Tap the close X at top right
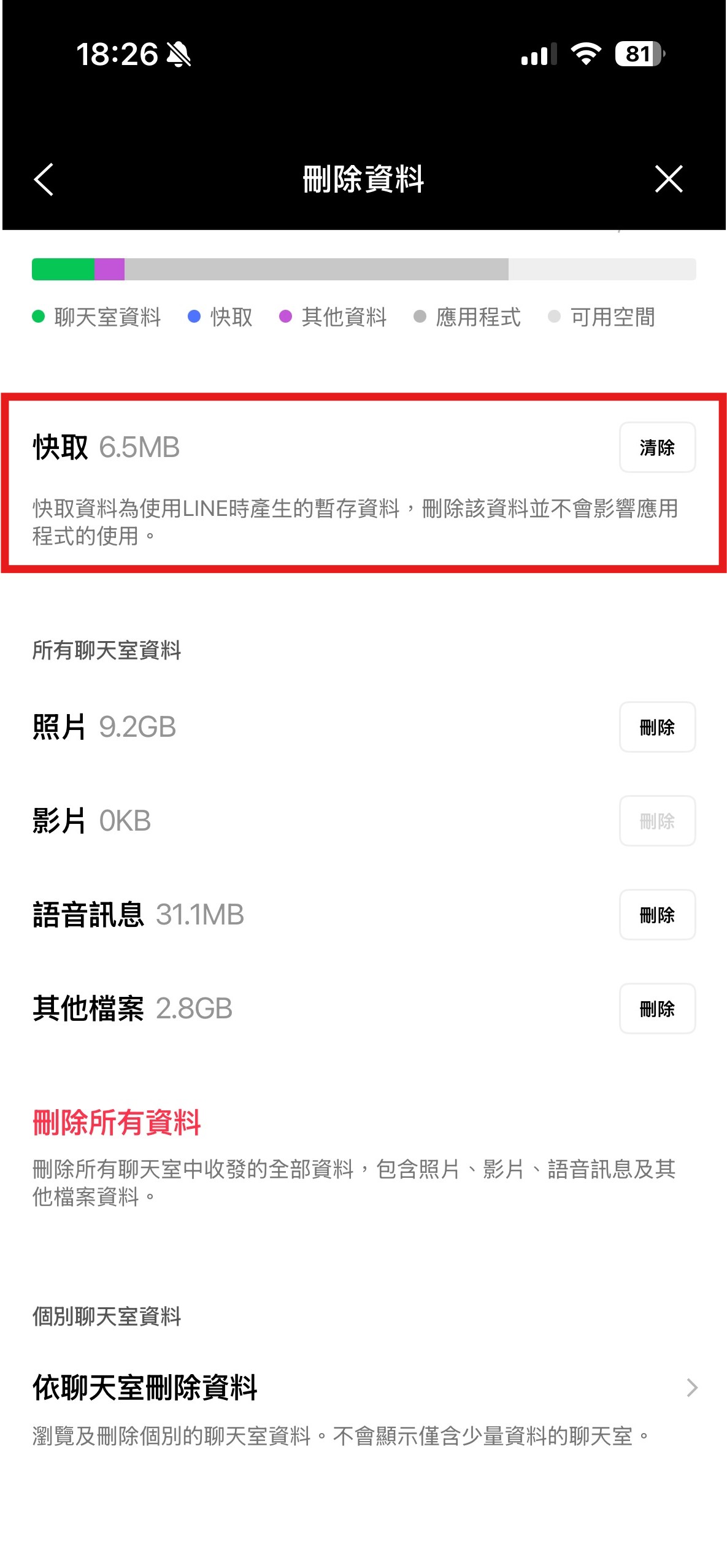 tap(669, 179)
